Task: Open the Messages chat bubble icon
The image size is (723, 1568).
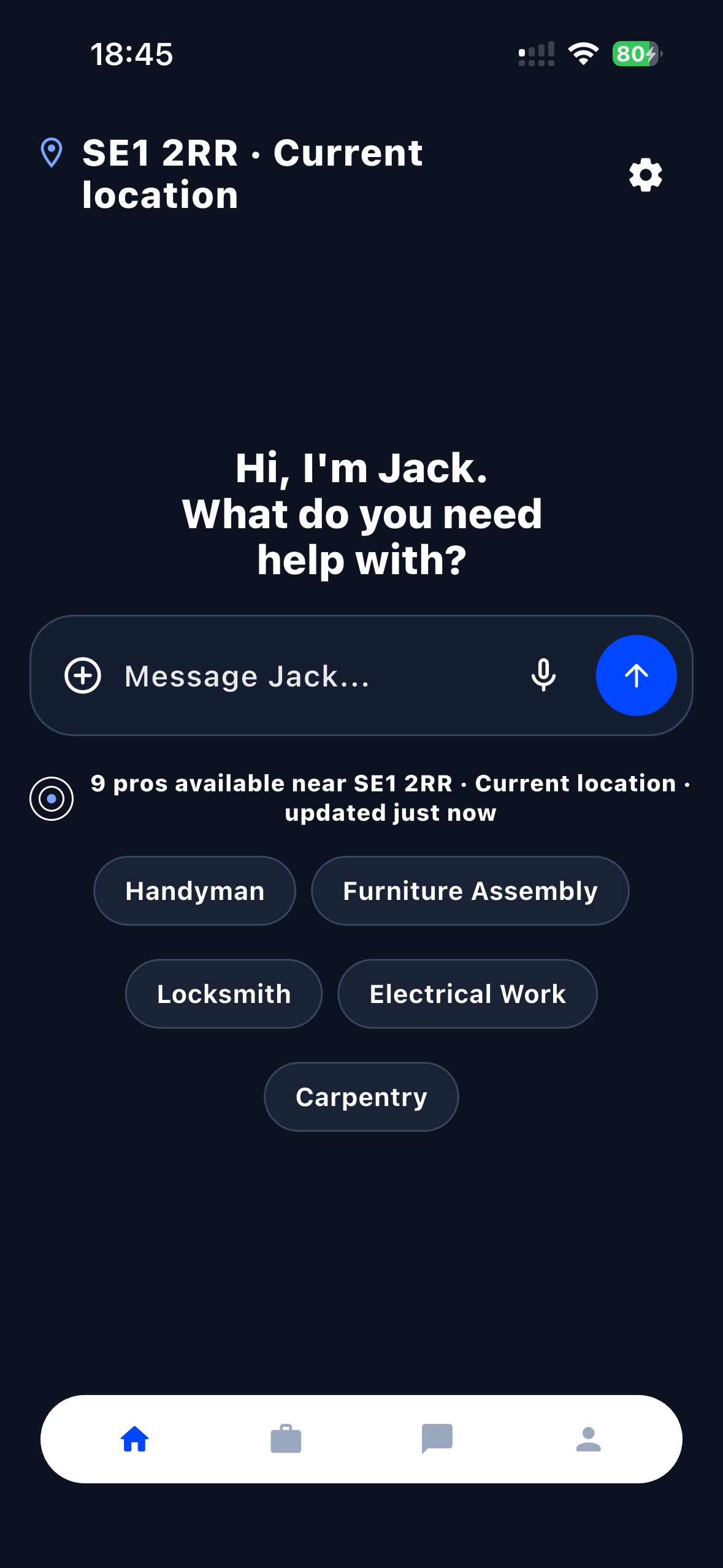Action: click(x=437, y=1440)
